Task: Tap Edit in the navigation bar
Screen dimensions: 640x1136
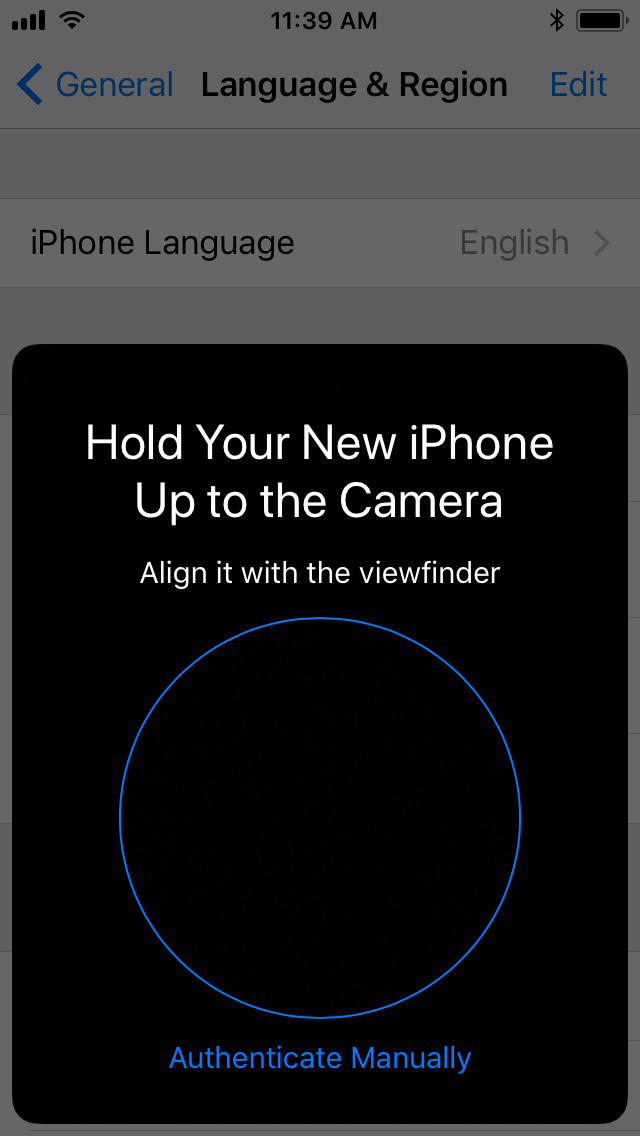Action: tap(578, 85)
